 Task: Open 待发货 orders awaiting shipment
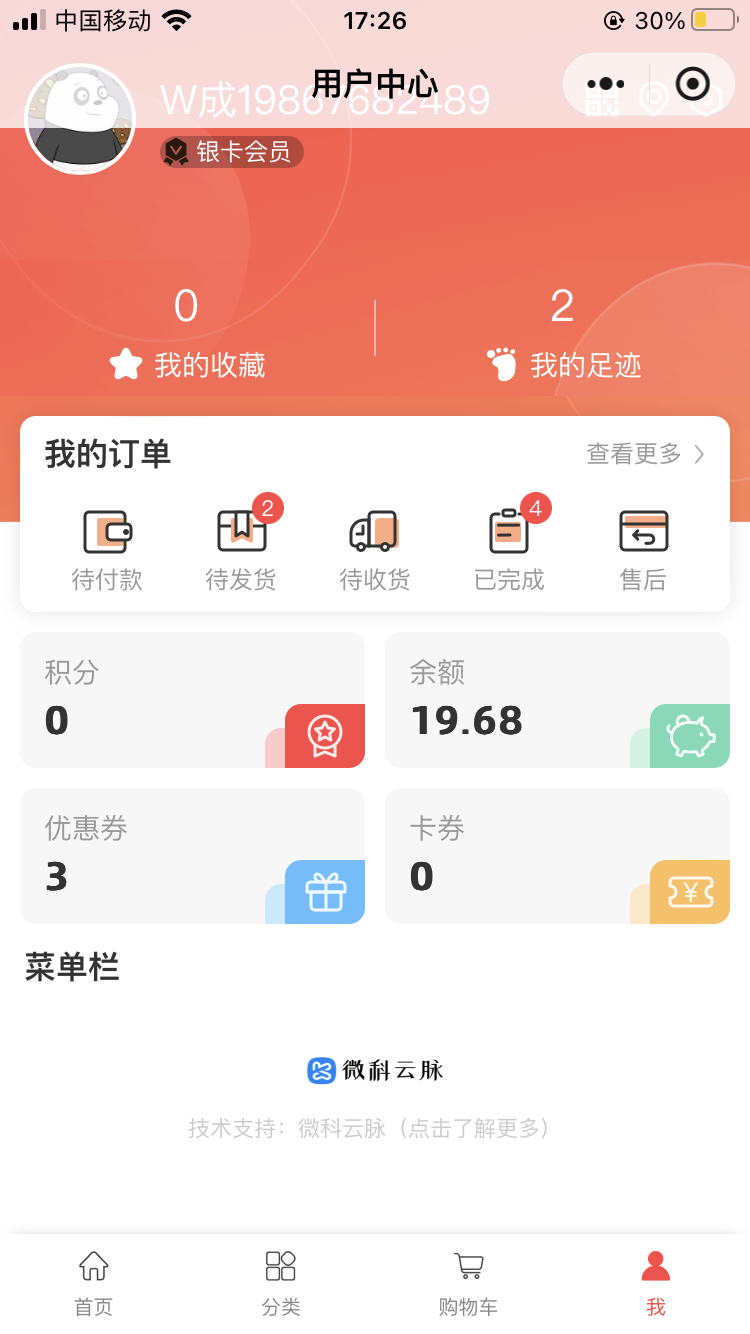(x=241, y=550)
